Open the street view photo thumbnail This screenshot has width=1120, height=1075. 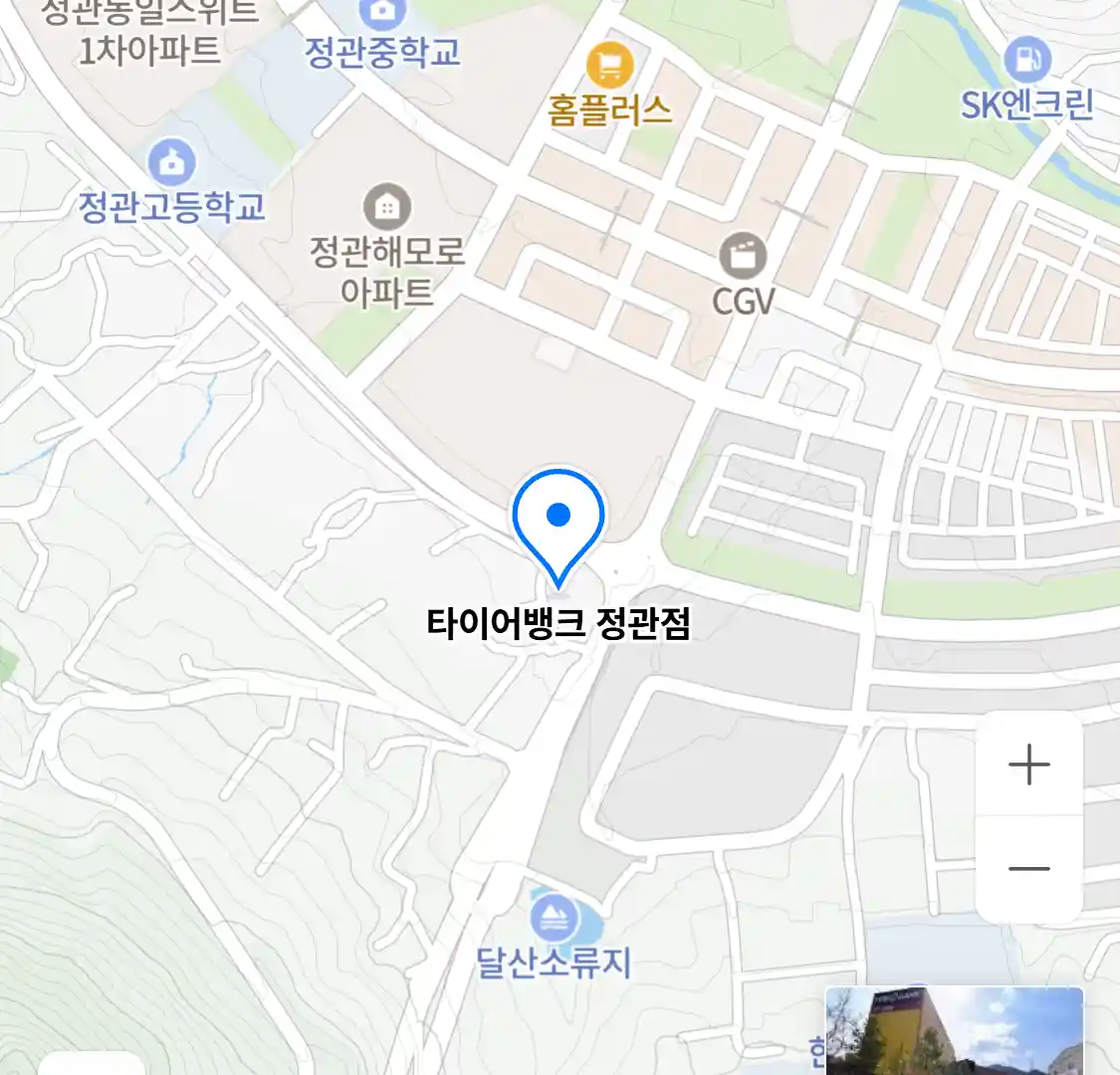(x=954, y=1030)
